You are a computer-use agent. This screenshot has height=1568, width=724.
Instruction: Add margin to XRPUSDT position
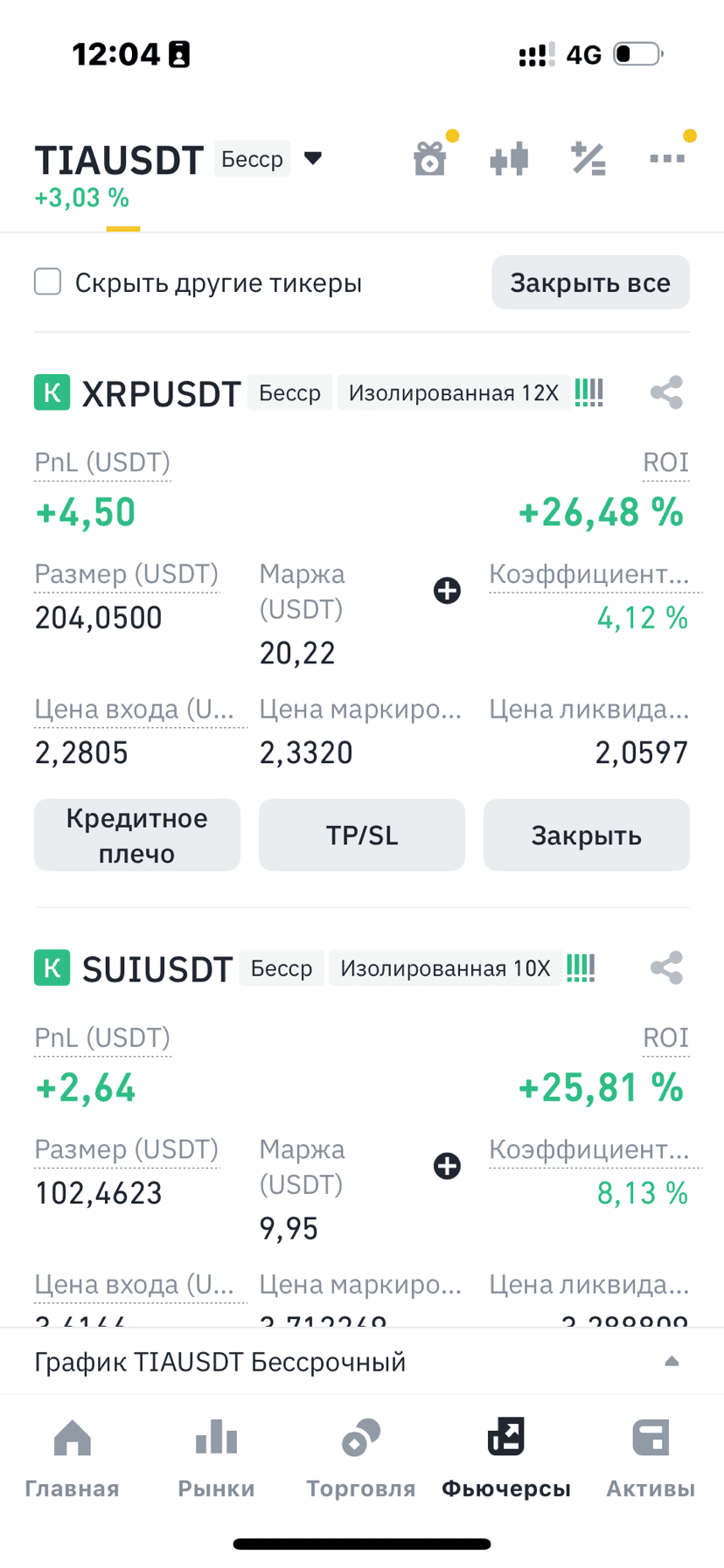click(x=447, y=591)
